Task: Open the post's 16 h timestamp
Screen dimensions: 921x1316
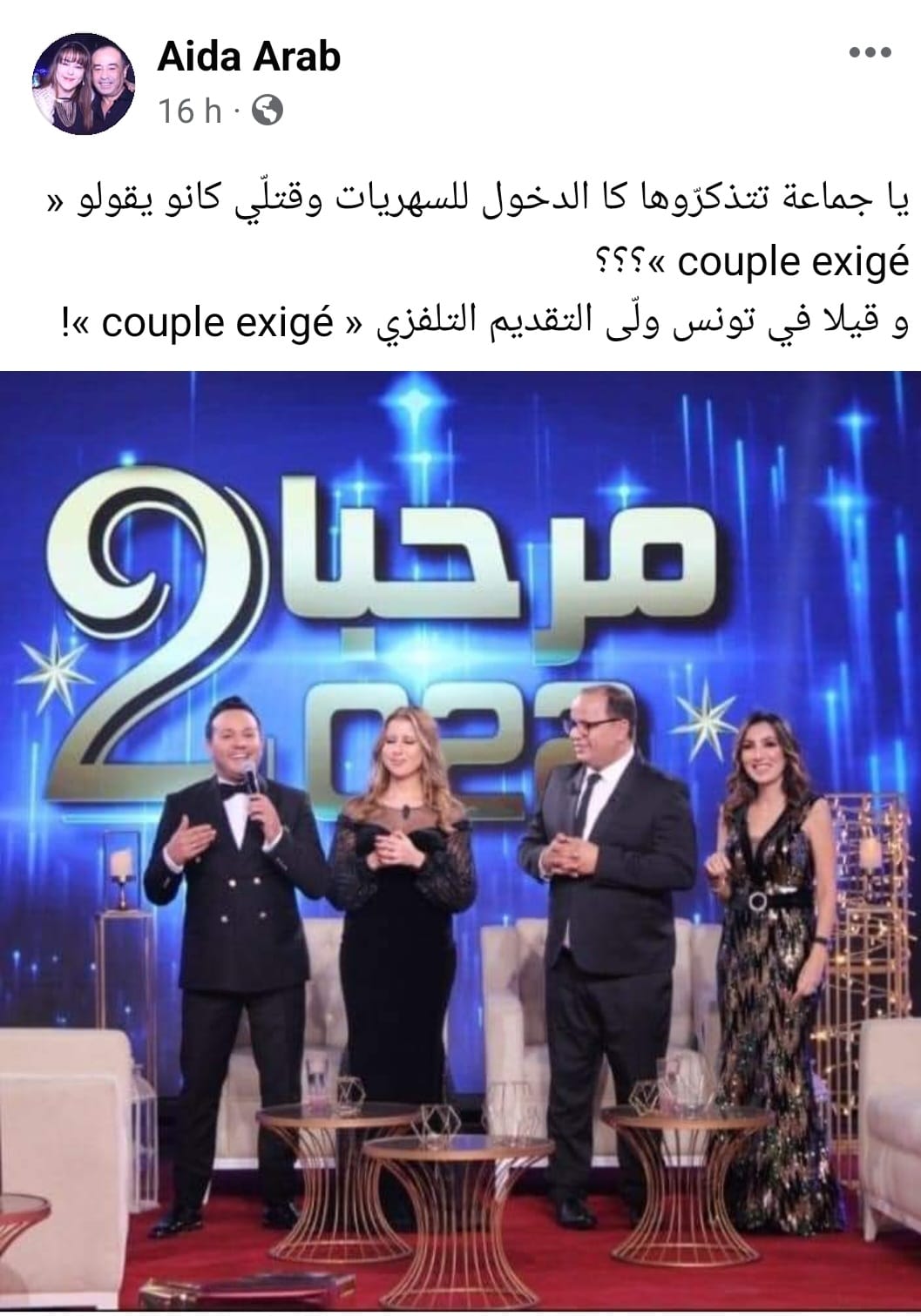Action: pos(190,111)
